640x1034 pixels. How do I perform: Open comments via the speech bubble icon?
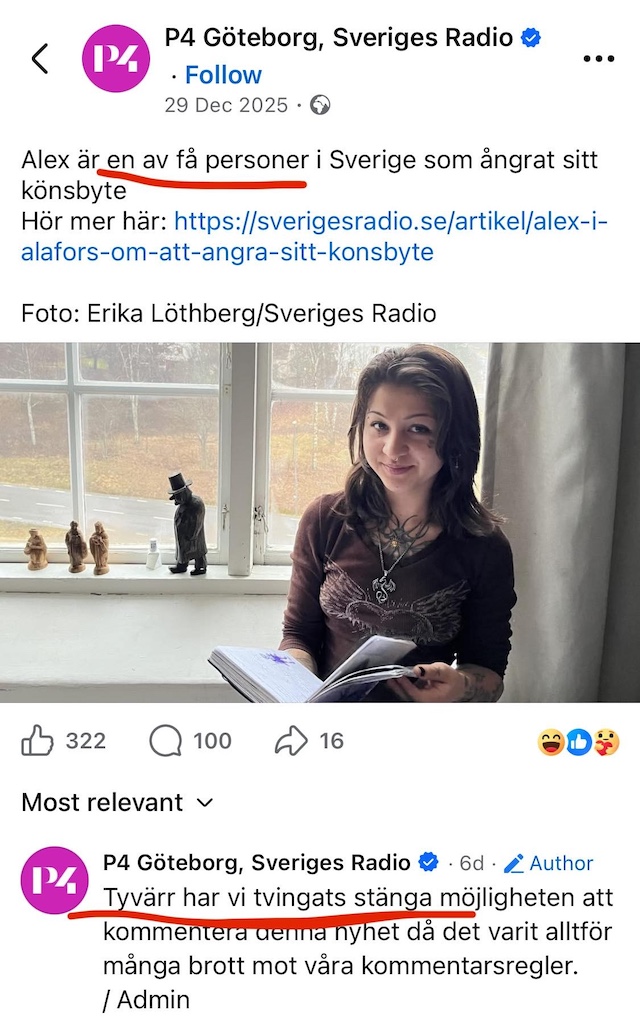coord(165,741)
